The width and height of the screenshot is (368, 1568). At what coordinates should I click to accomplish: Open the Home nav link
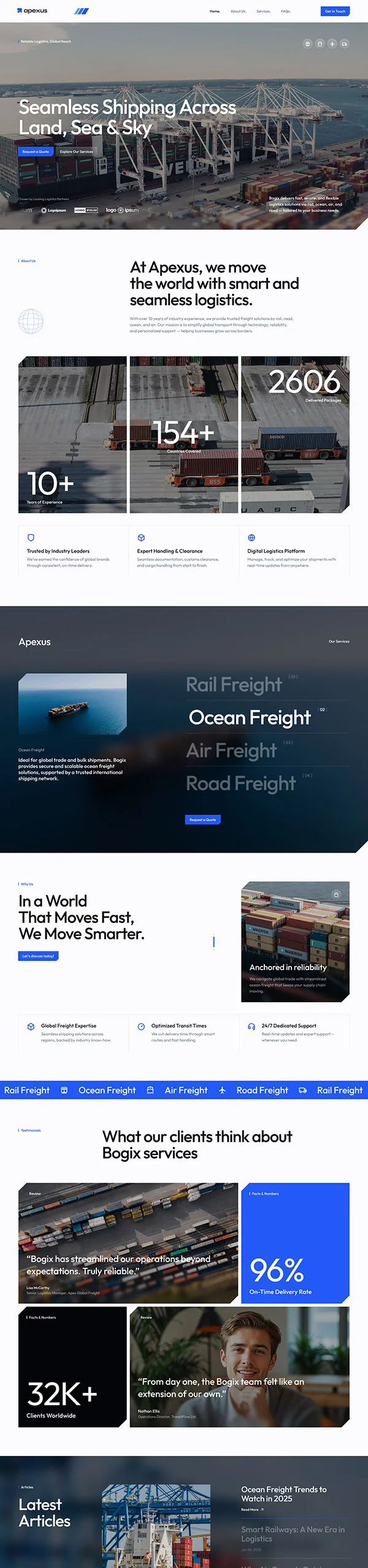215,11
